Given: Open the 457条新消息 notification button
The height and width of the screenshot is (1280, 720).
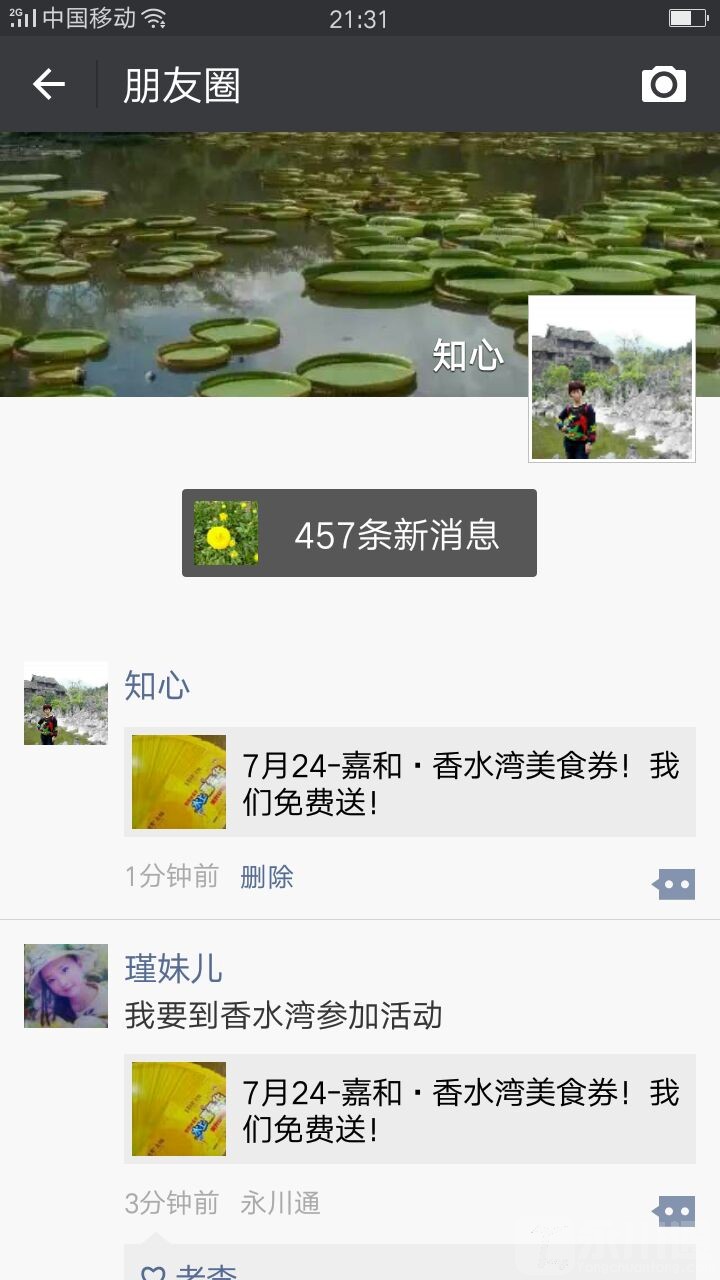Looking at the screenshot, I should click(x=359, y=533).
